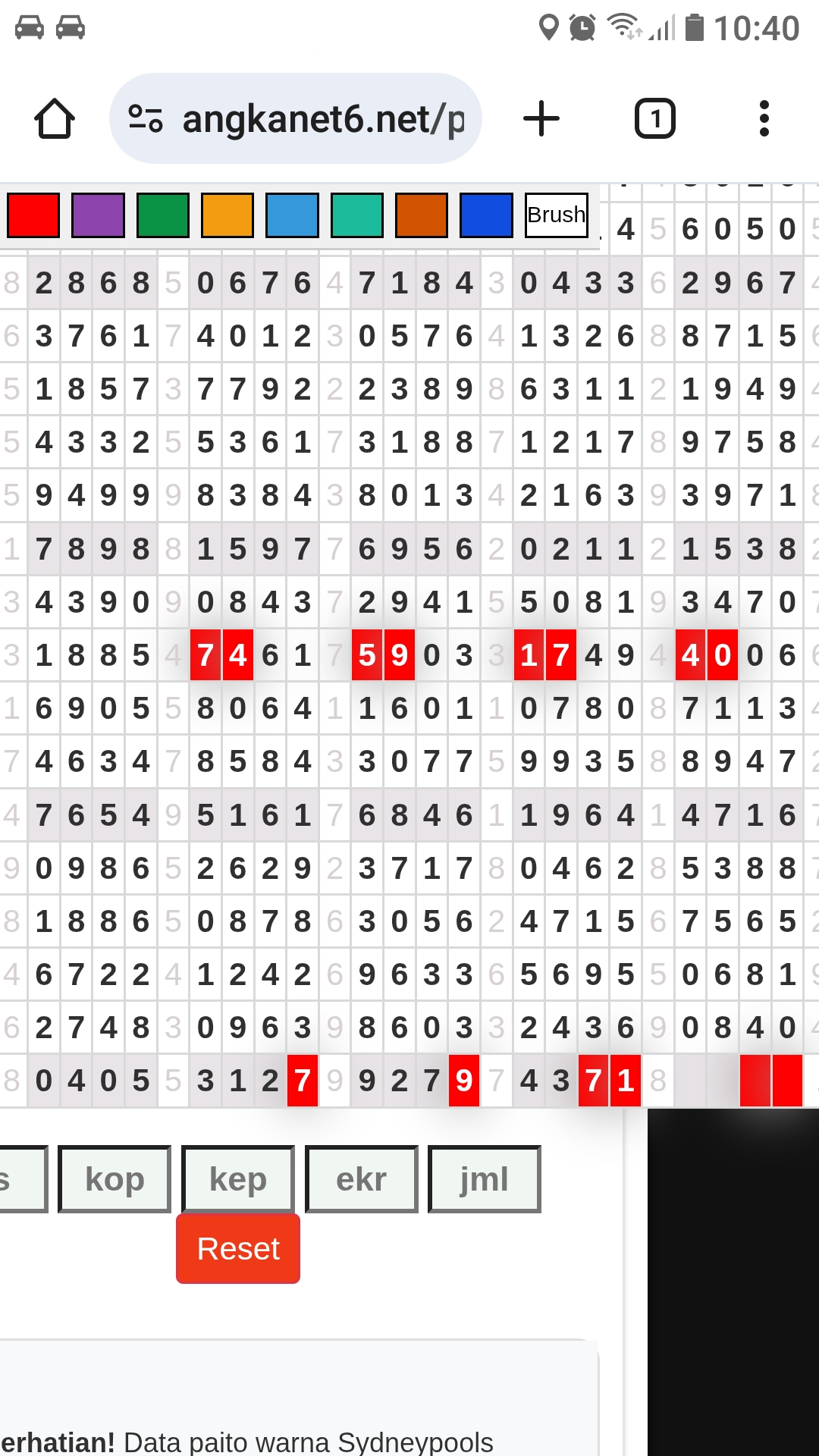The height and width of the screenshot is (1456, 819).
Task: Go to the browser home page
Action: click(x=55, y=119)
